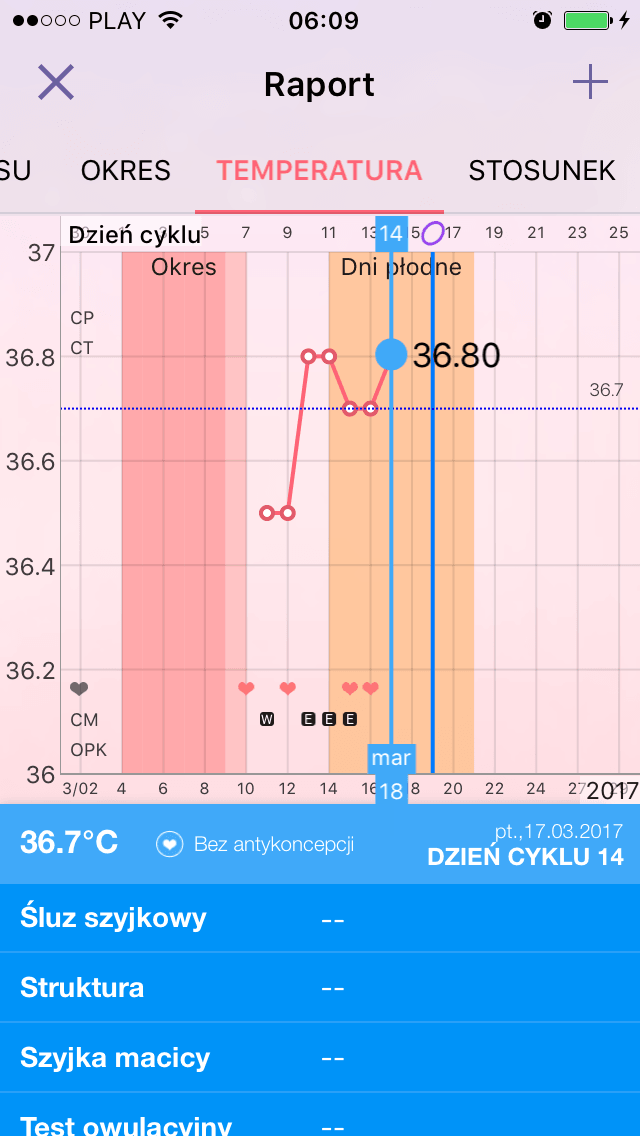Open the Szyjka macicy row
The height and width of the screenshot is (1136, 640).
click(x=320, y=1058)
